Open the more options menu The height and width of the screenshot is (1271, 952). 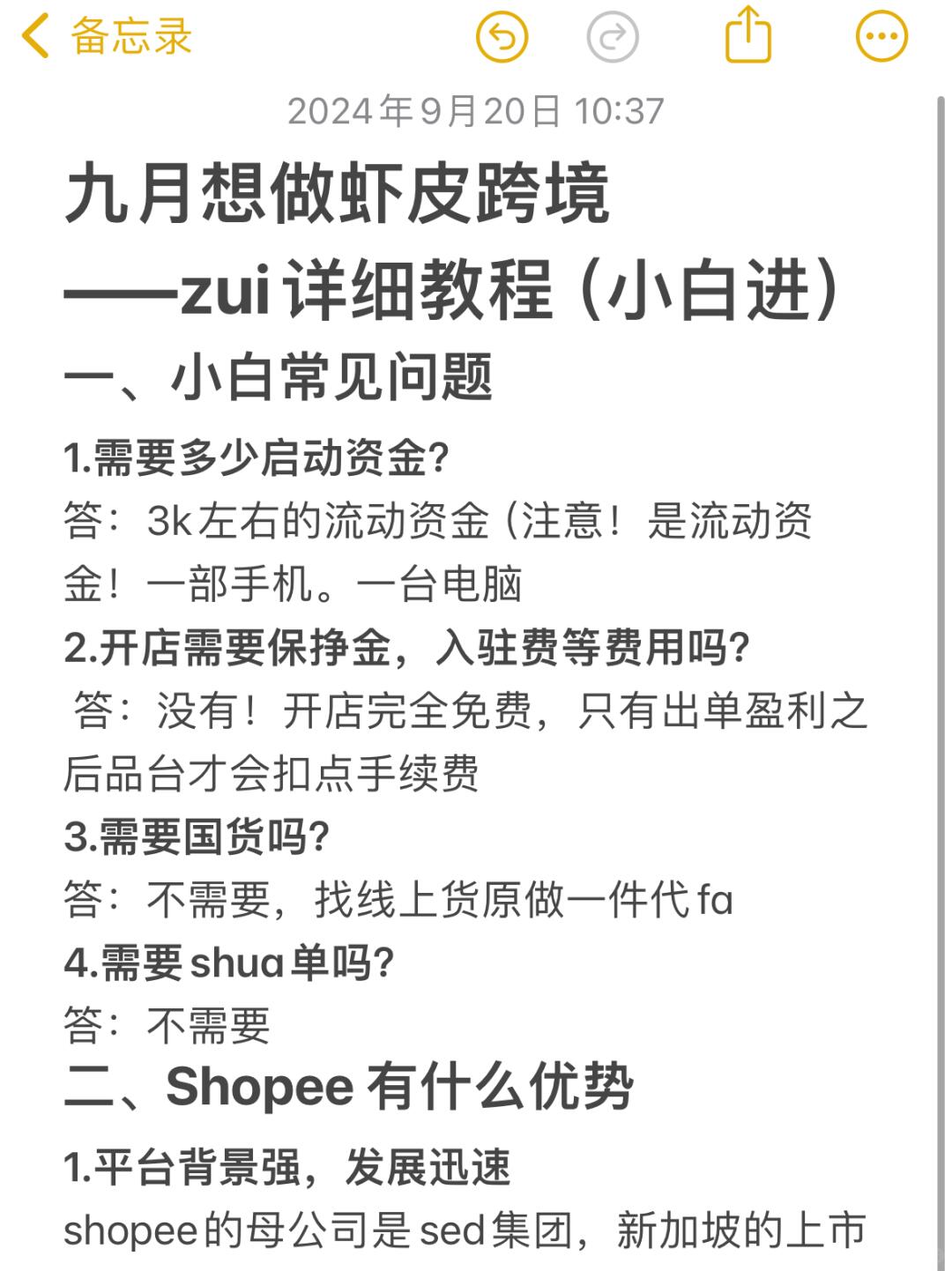[881, 37]
